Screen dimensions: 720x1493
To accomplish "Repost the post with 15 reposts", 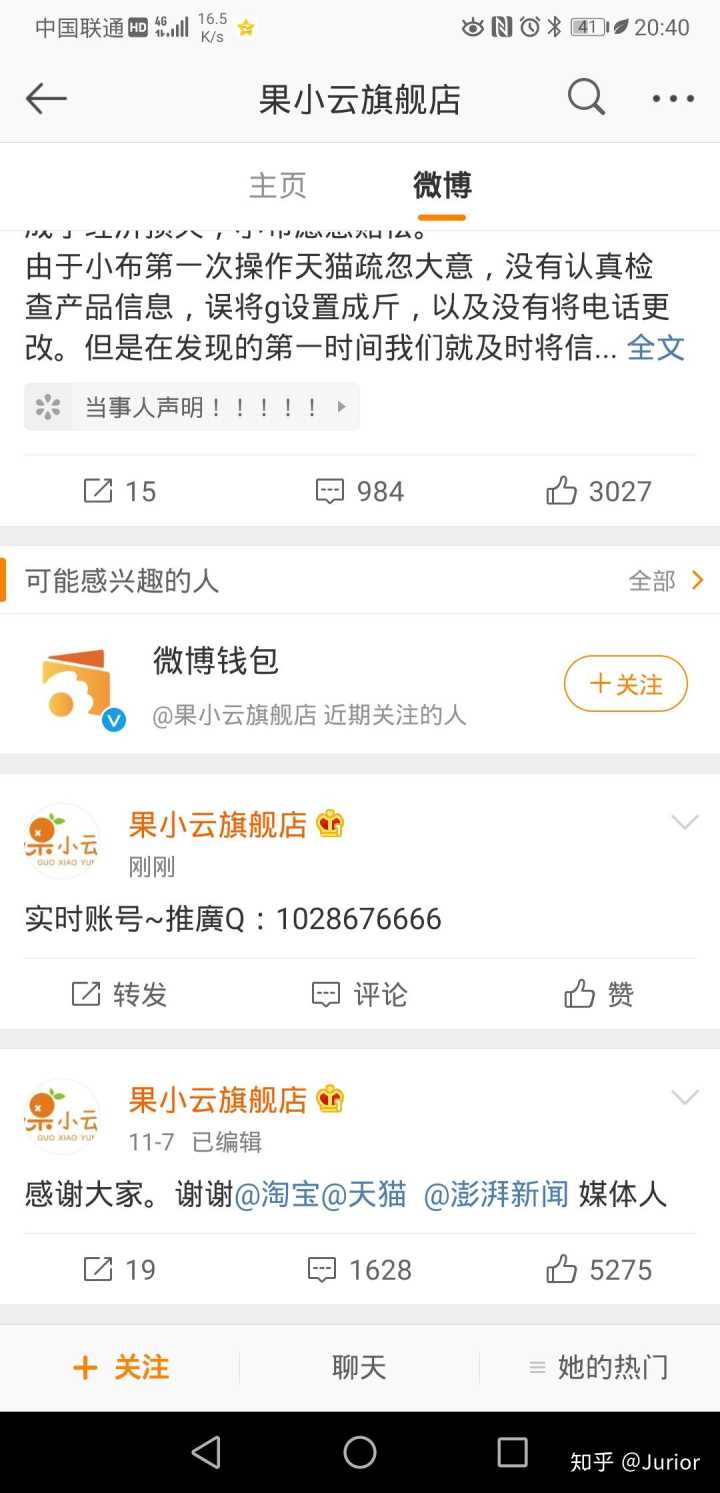I will [x=120, y=491].
